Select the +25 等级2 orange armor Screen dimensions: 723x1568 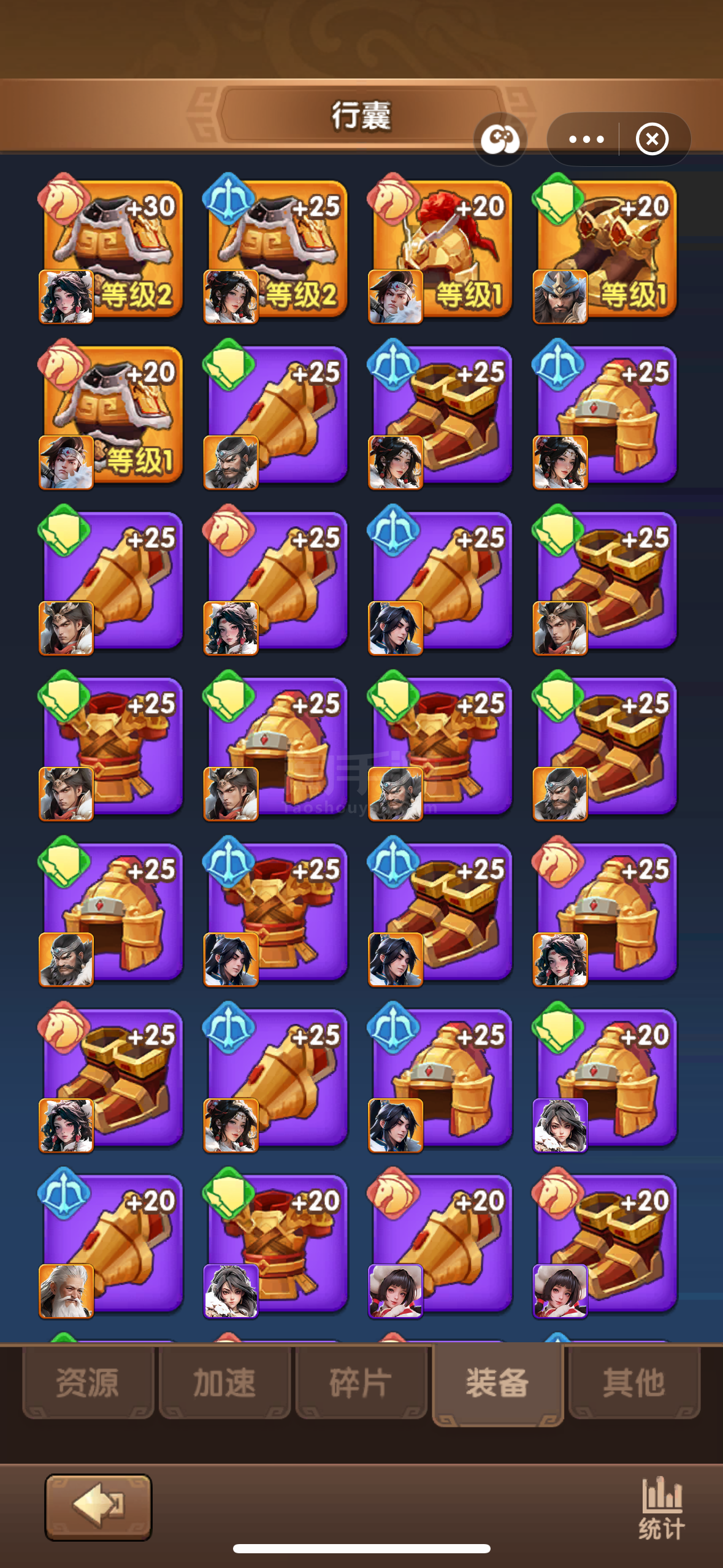click(275, 249)
